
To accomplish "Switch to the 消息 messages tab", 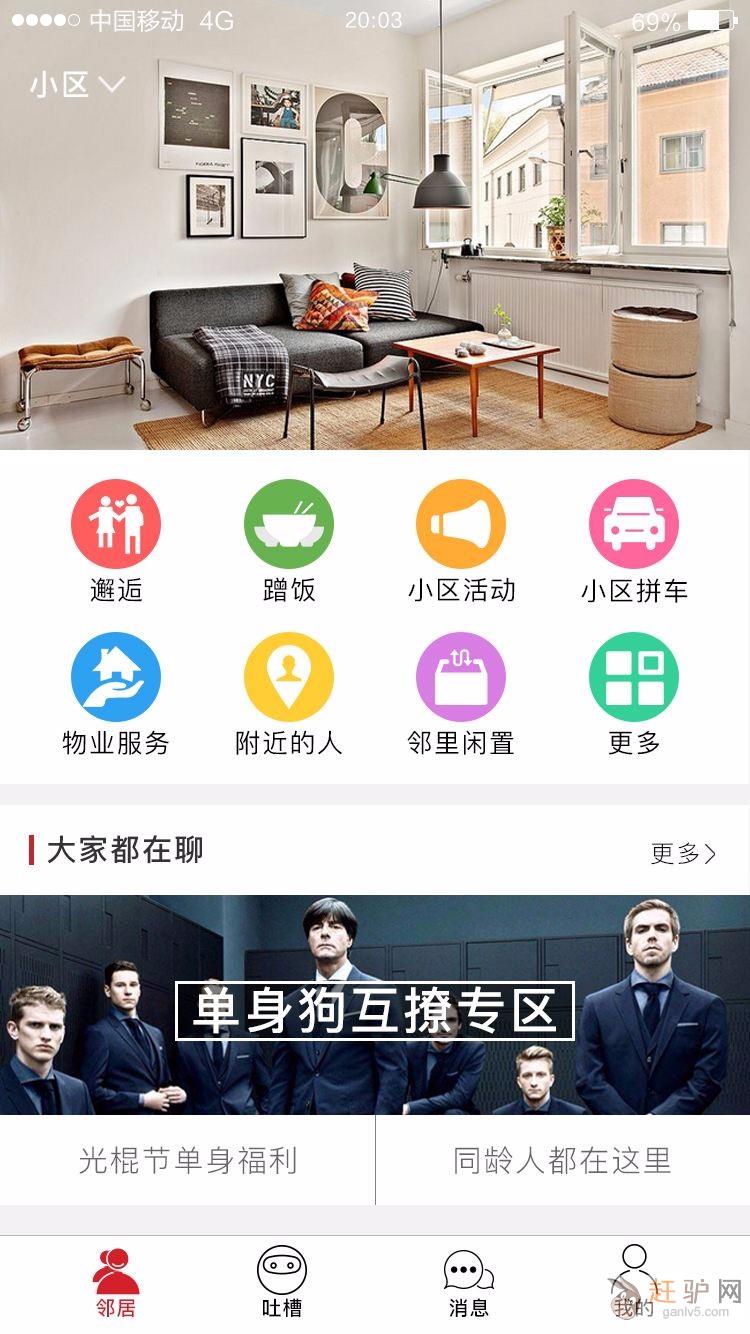I will (468, 1284).
